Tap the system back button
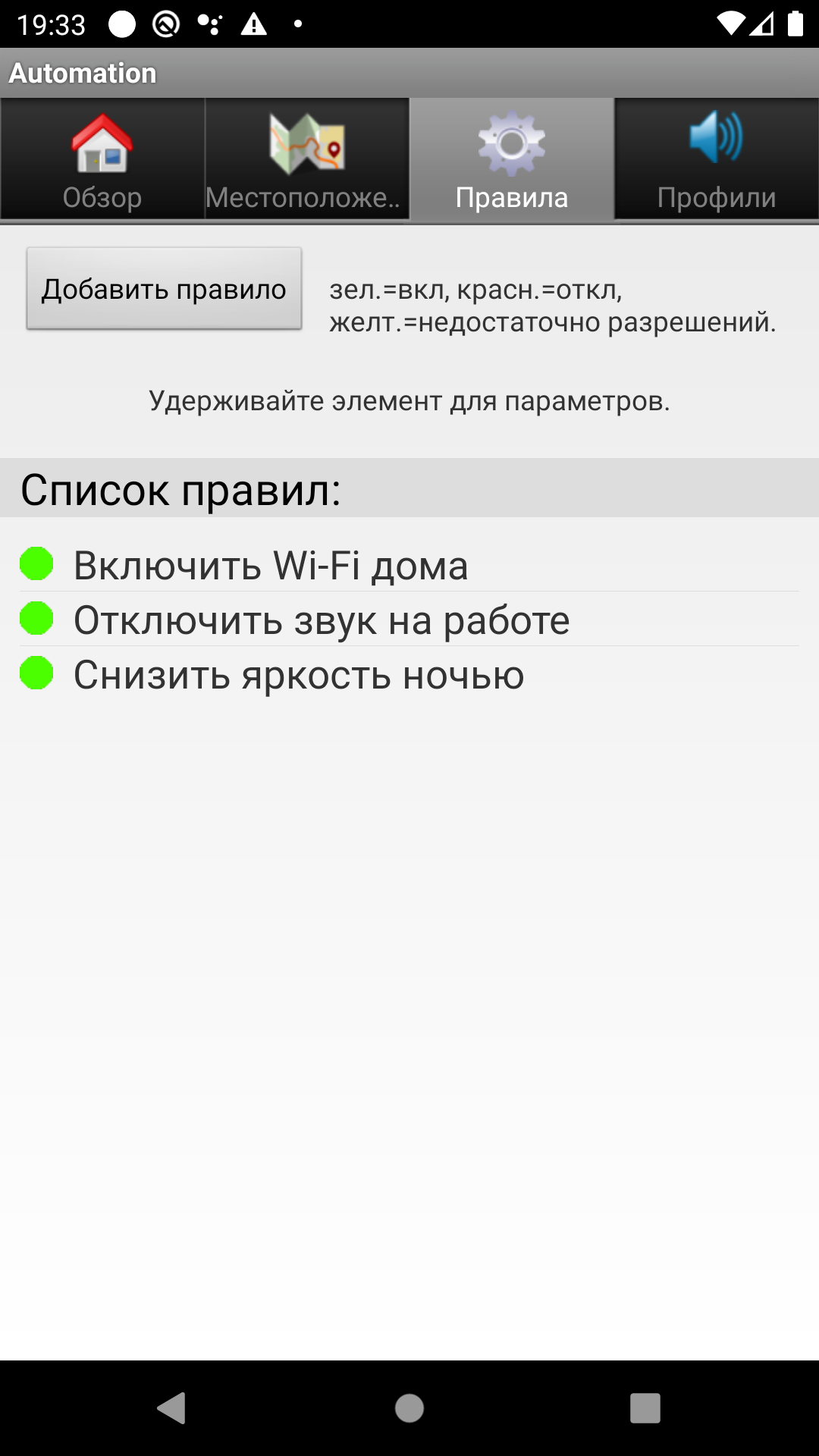The height and width of the screenshot is (1456, 819). [172, 1408]
